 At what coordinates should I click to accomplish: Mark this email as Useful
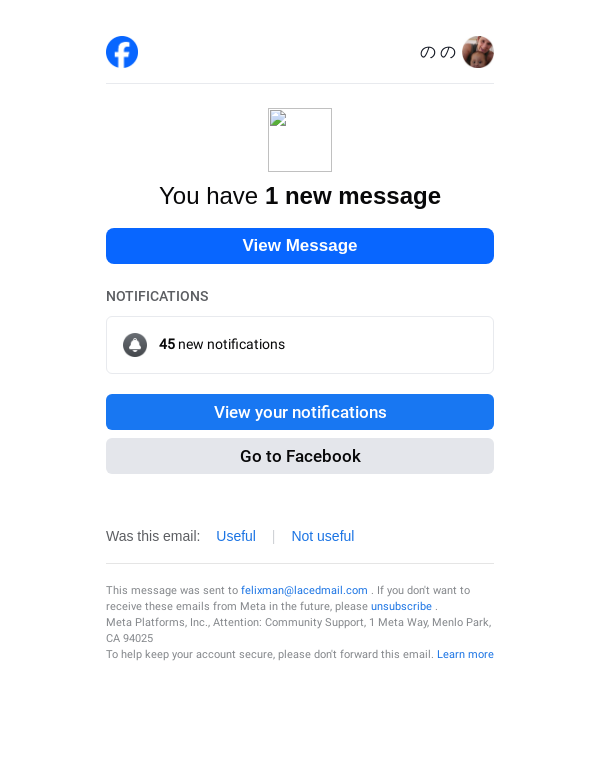pos(236,536)
